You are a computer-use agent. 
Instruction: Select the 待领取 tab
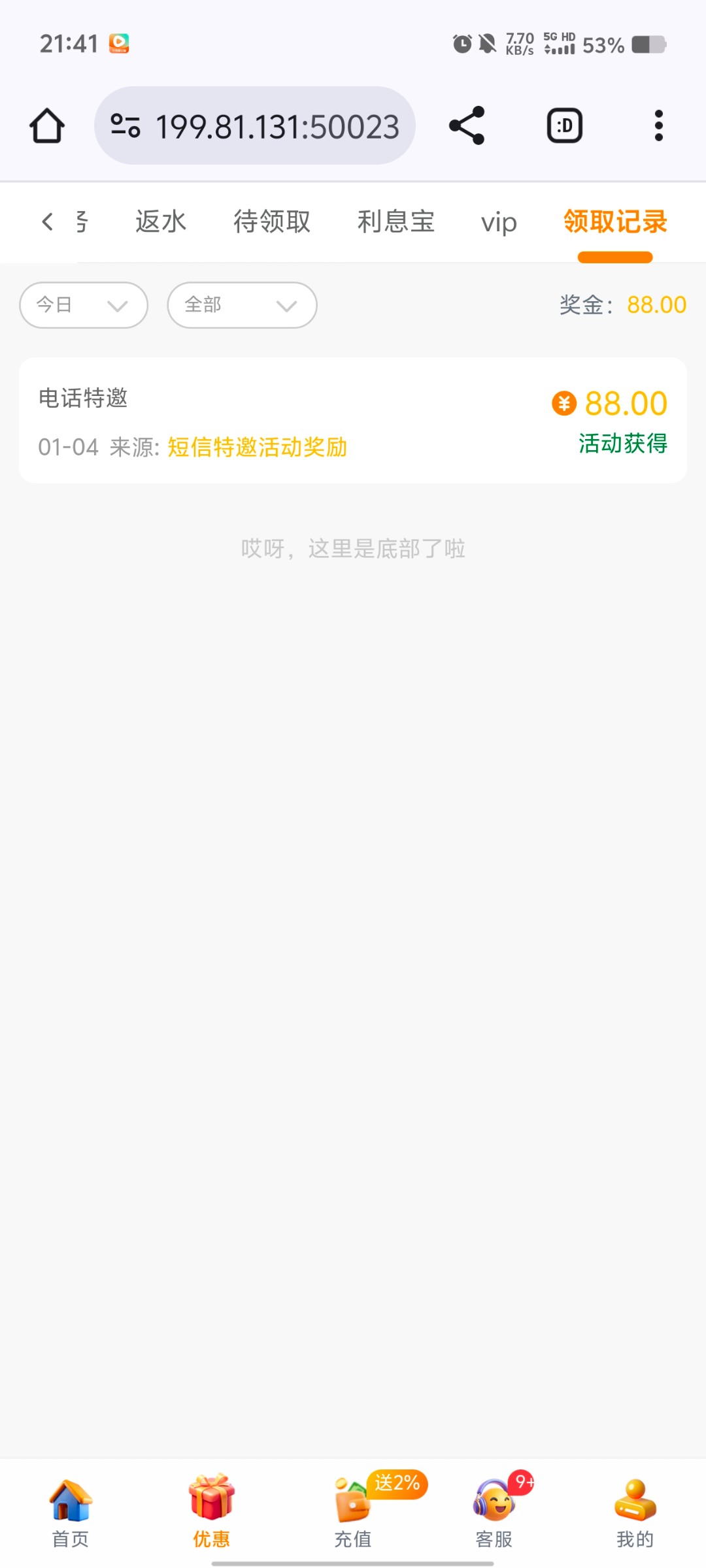(x=273, y=221)
